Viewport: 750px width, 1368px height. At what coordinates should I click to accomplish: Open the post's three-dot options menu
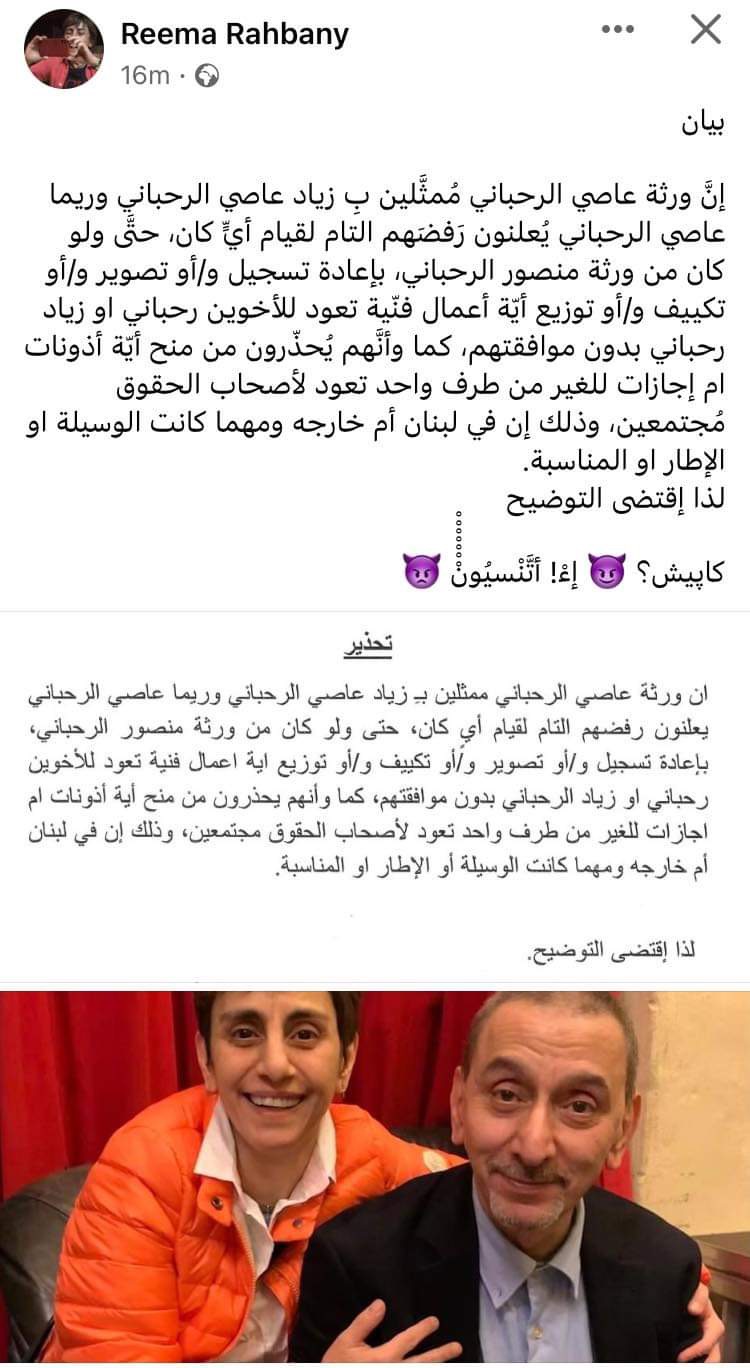(618, 31)
